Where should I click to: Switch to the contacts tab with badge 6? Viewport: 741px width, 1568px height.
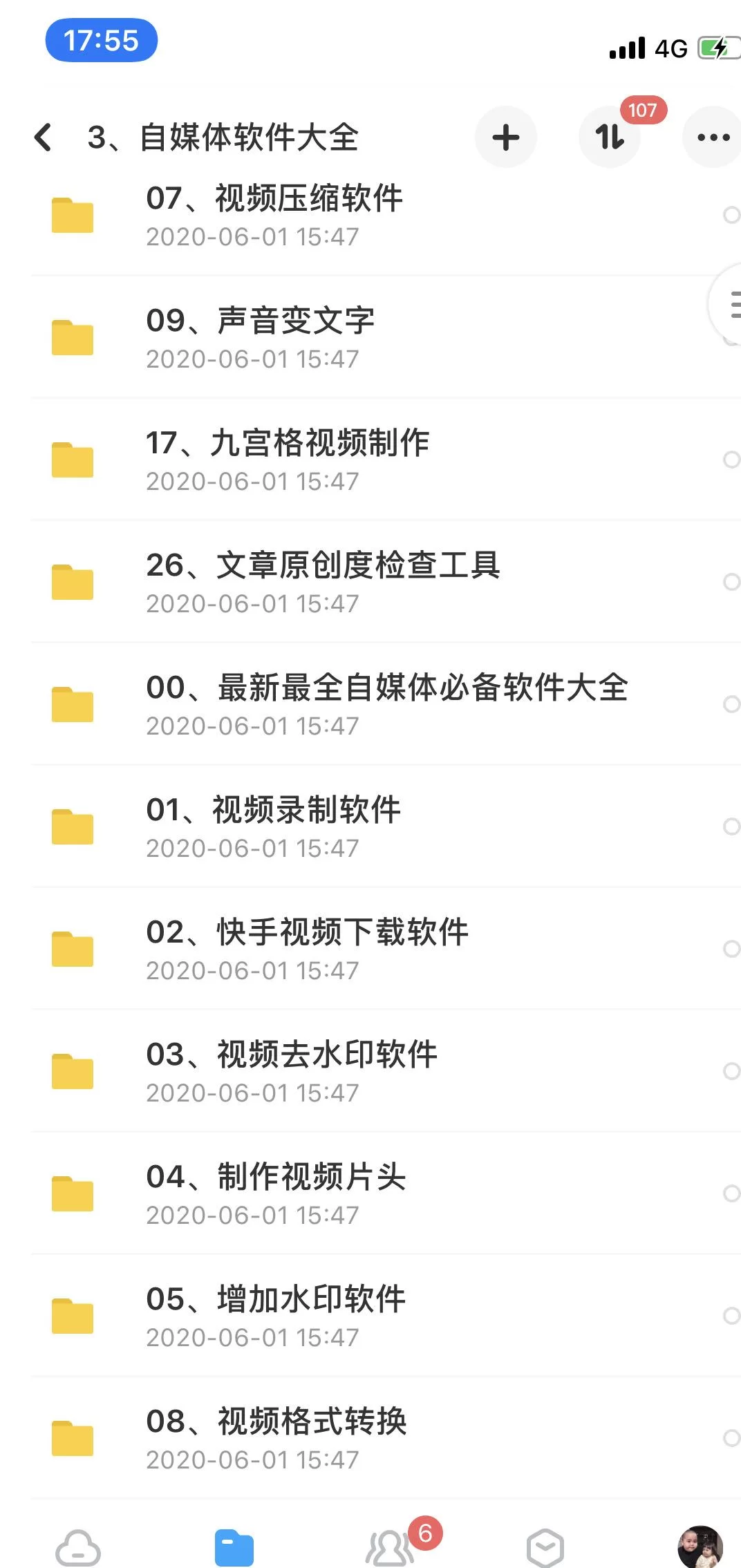pyautogui.click(x=389, y=1548)
